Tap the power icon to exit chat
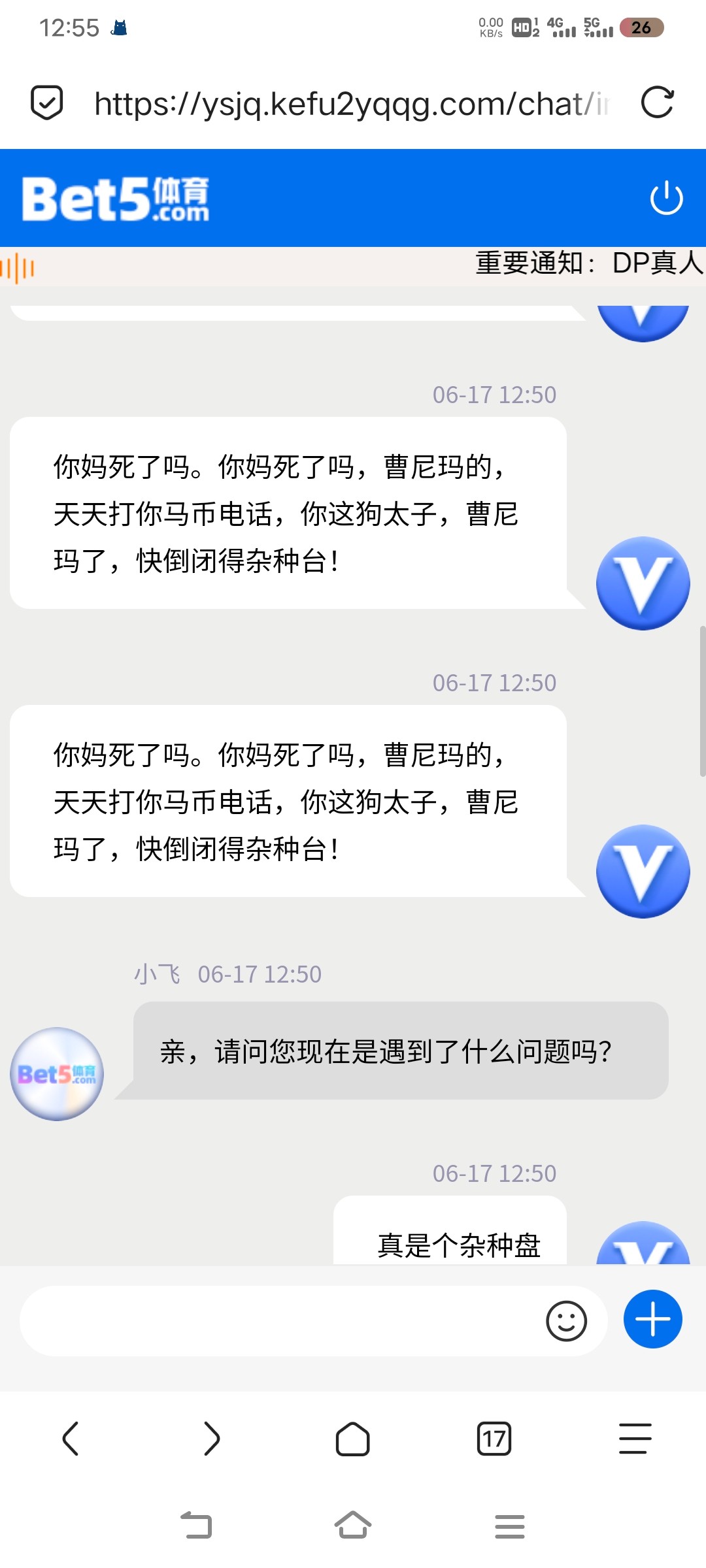Screen dimensions: 706x1568 (x=666, y=198)
